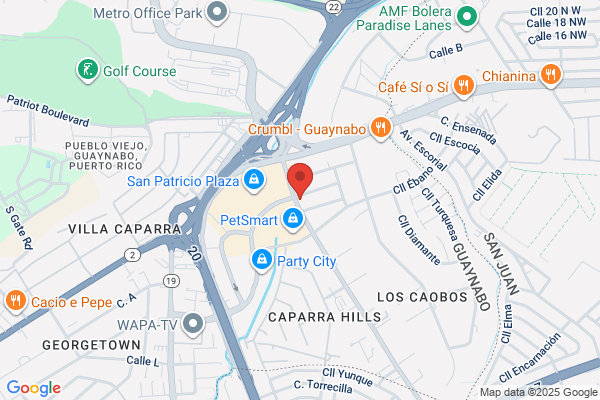Open the WAPA-TV marker
The width and height of the screenshot is (600, 400).
click(193, 325)
